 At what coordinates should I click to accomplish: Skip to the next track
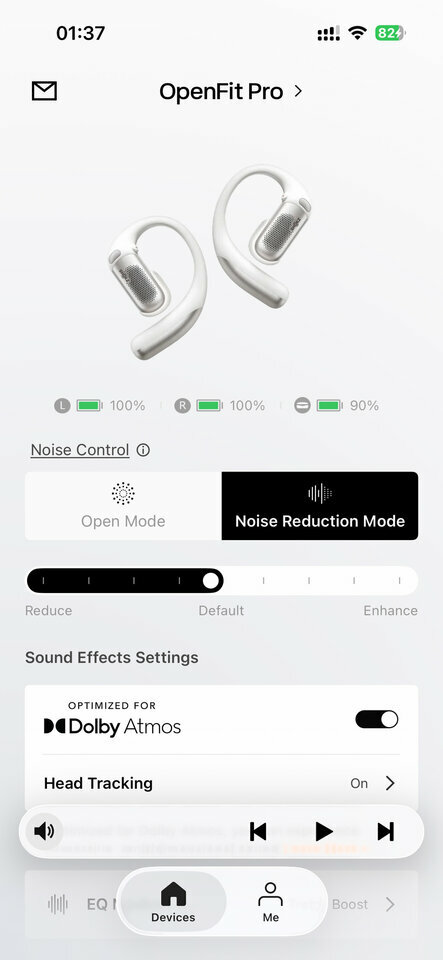tap(385, 831)
